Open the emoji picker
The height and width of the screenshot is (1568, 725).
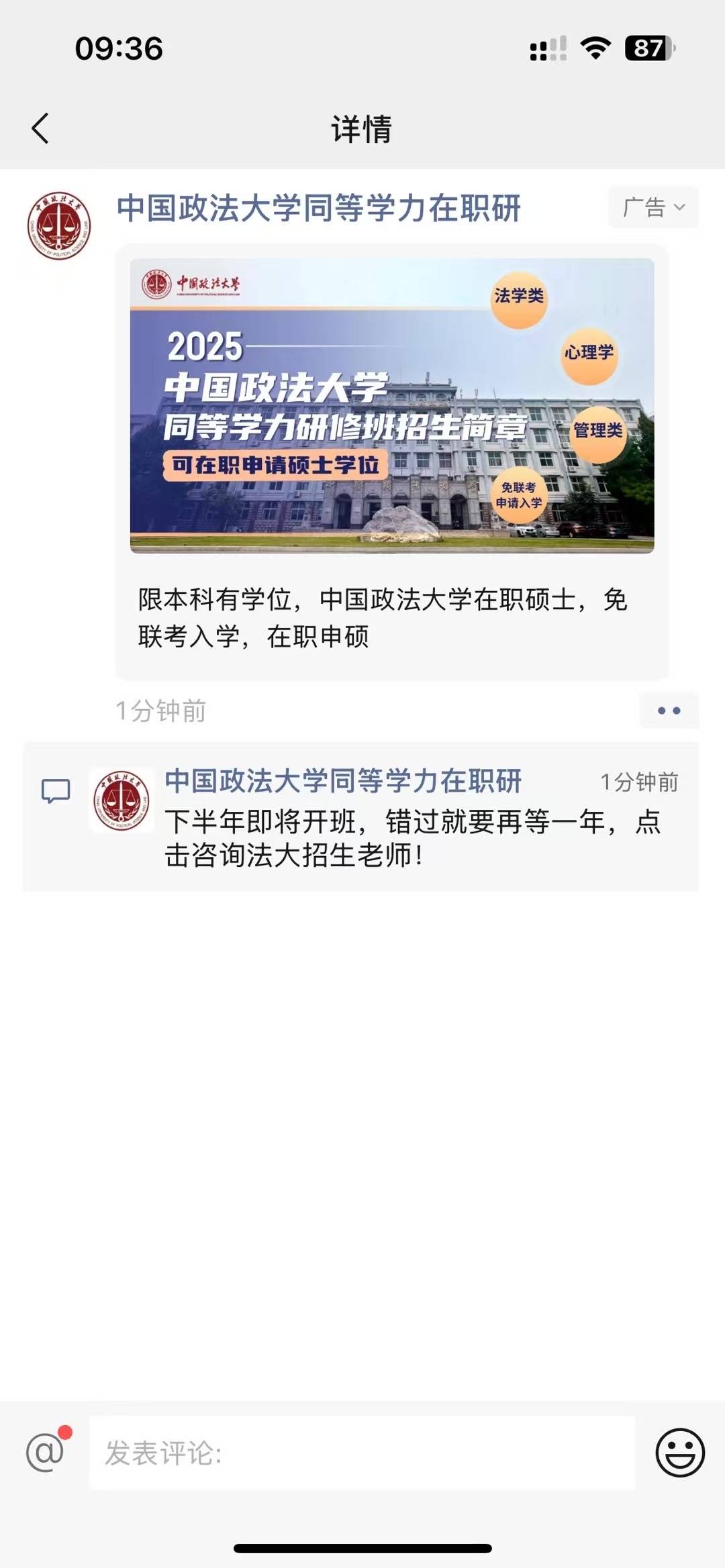(680, 1453)
